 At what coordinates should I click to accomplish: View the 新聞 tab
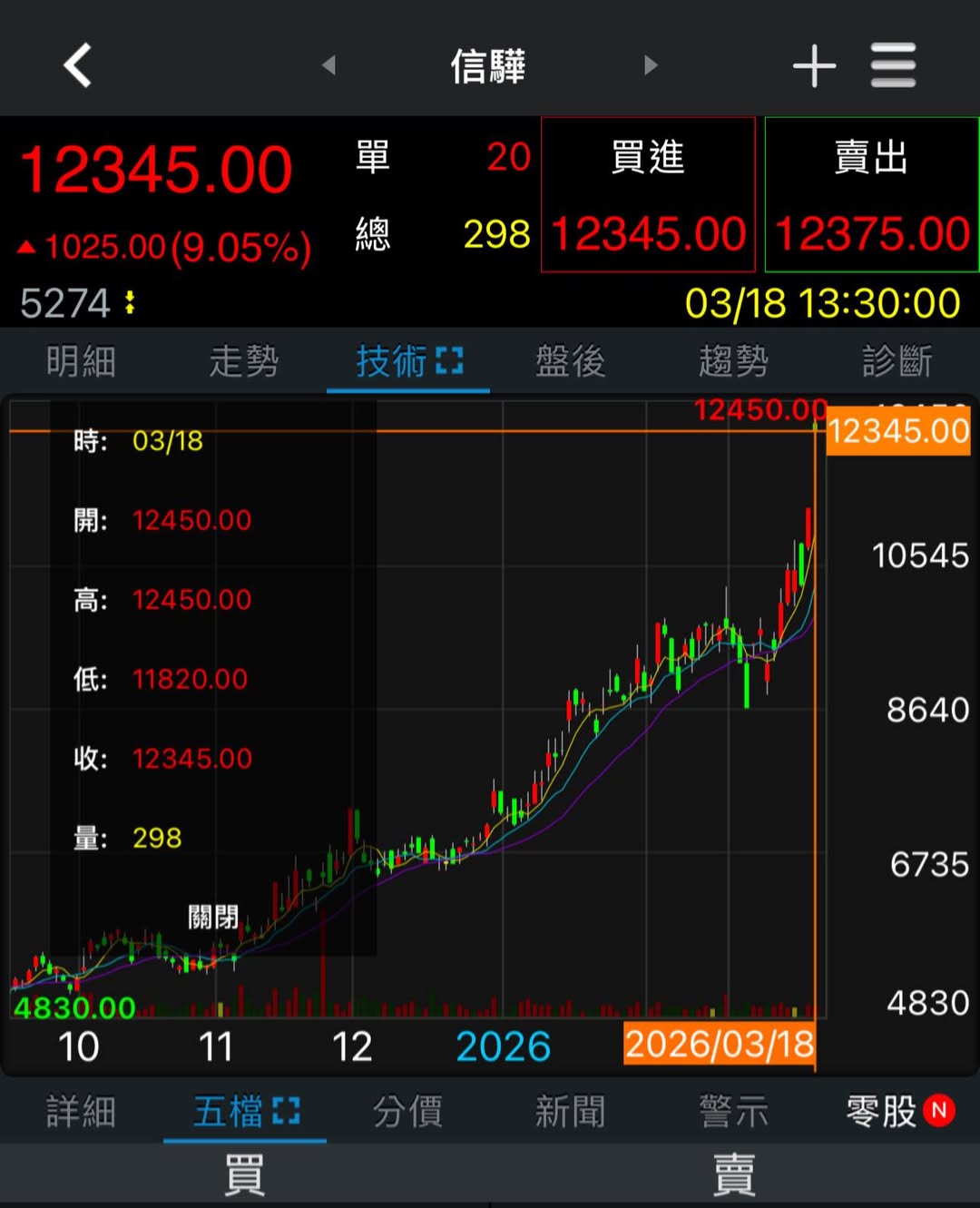click(571, 1111)
